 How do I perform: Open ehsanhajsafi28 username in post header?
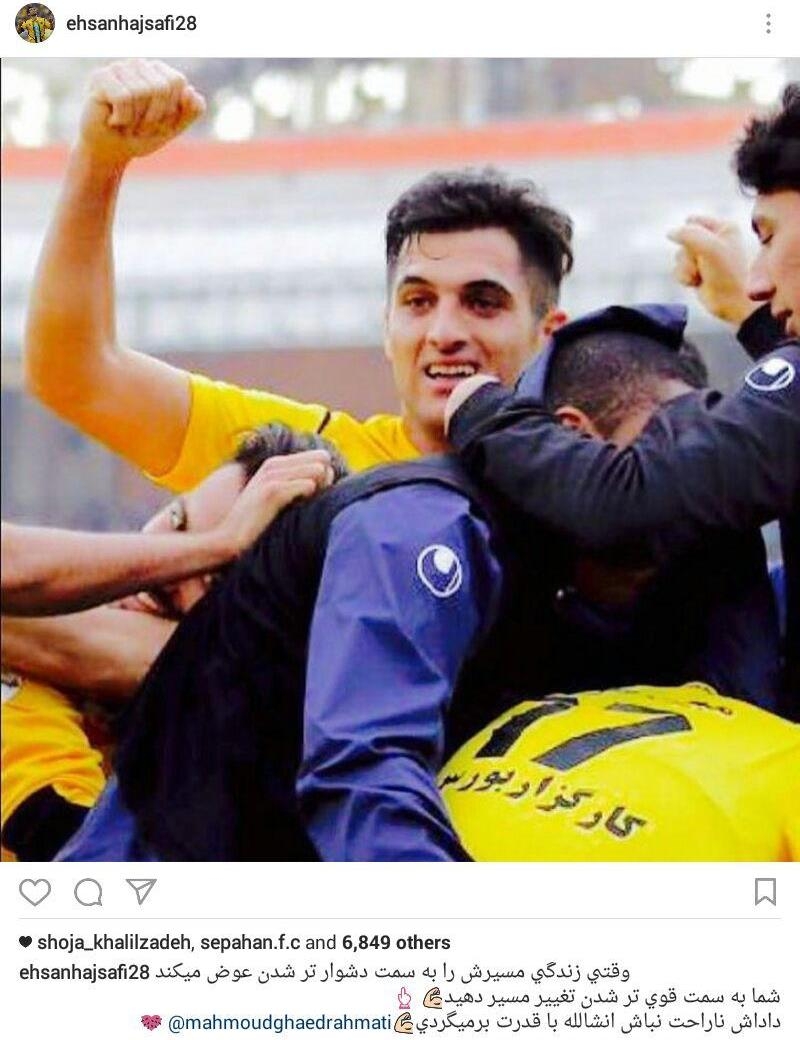131,23
